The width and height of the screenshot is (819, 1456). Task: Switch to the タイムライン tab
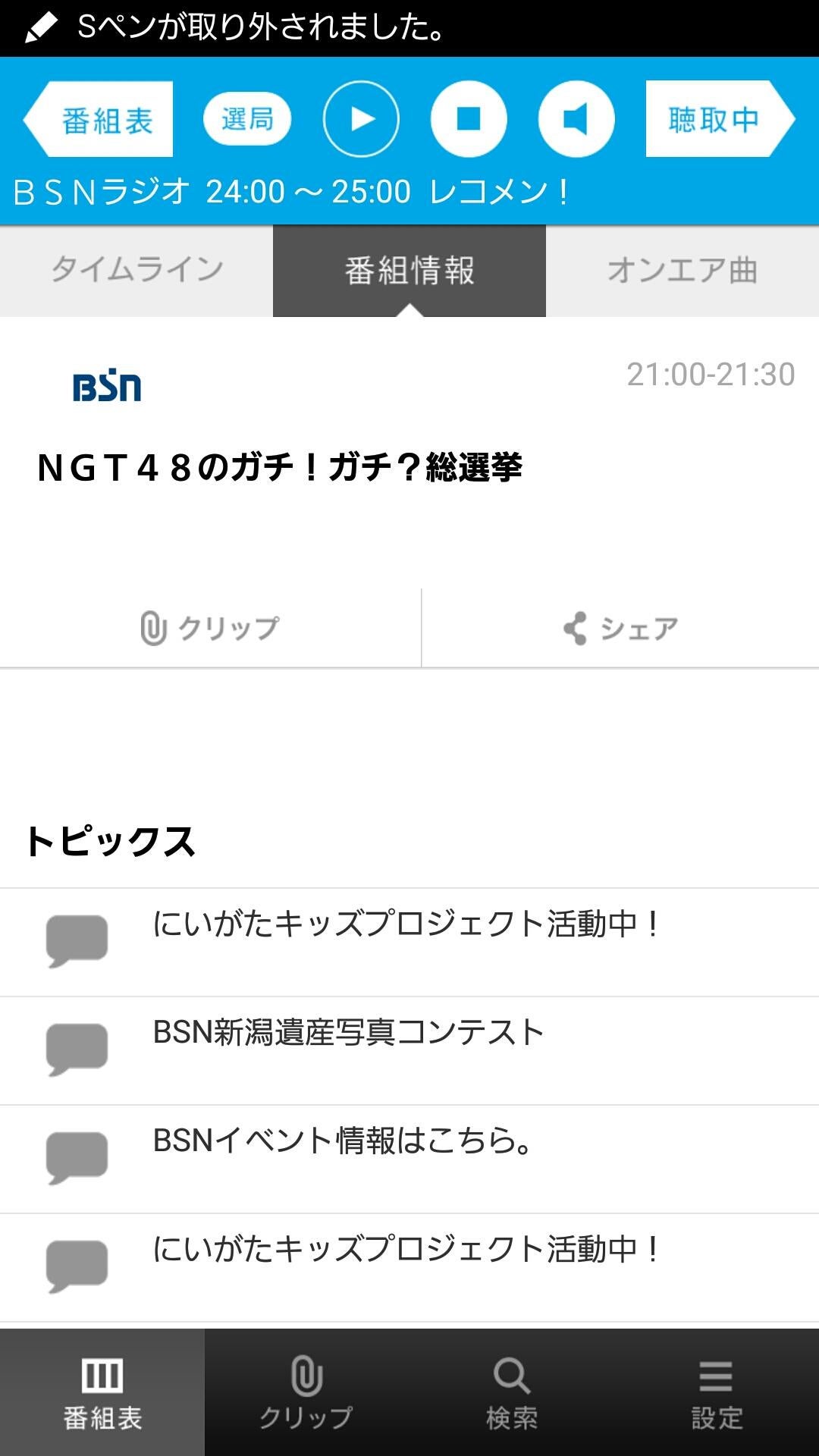coord(136,271)
